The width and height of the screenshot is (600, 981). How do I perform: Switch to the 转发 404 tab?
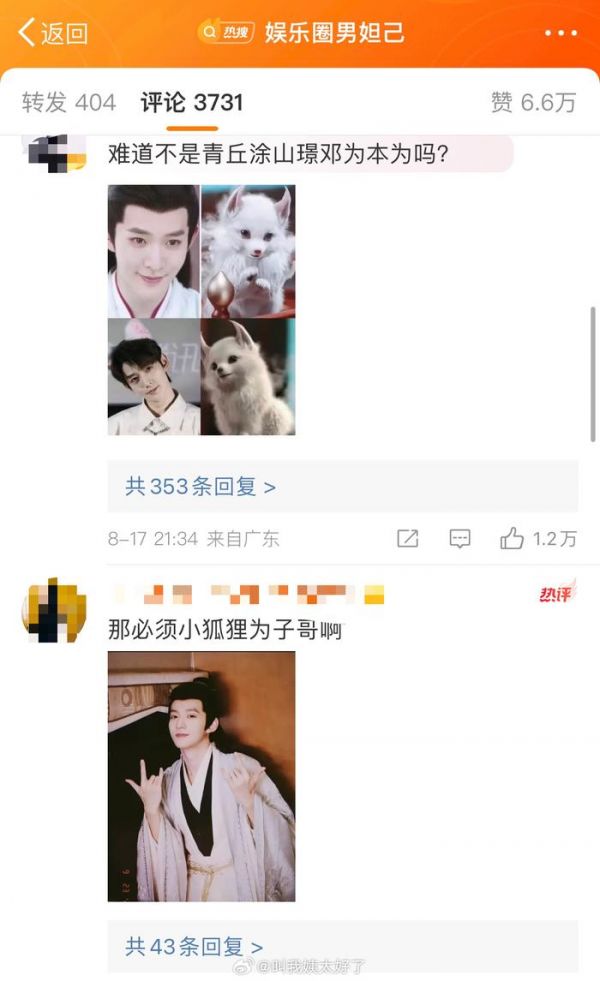click(x=69, y=103)
